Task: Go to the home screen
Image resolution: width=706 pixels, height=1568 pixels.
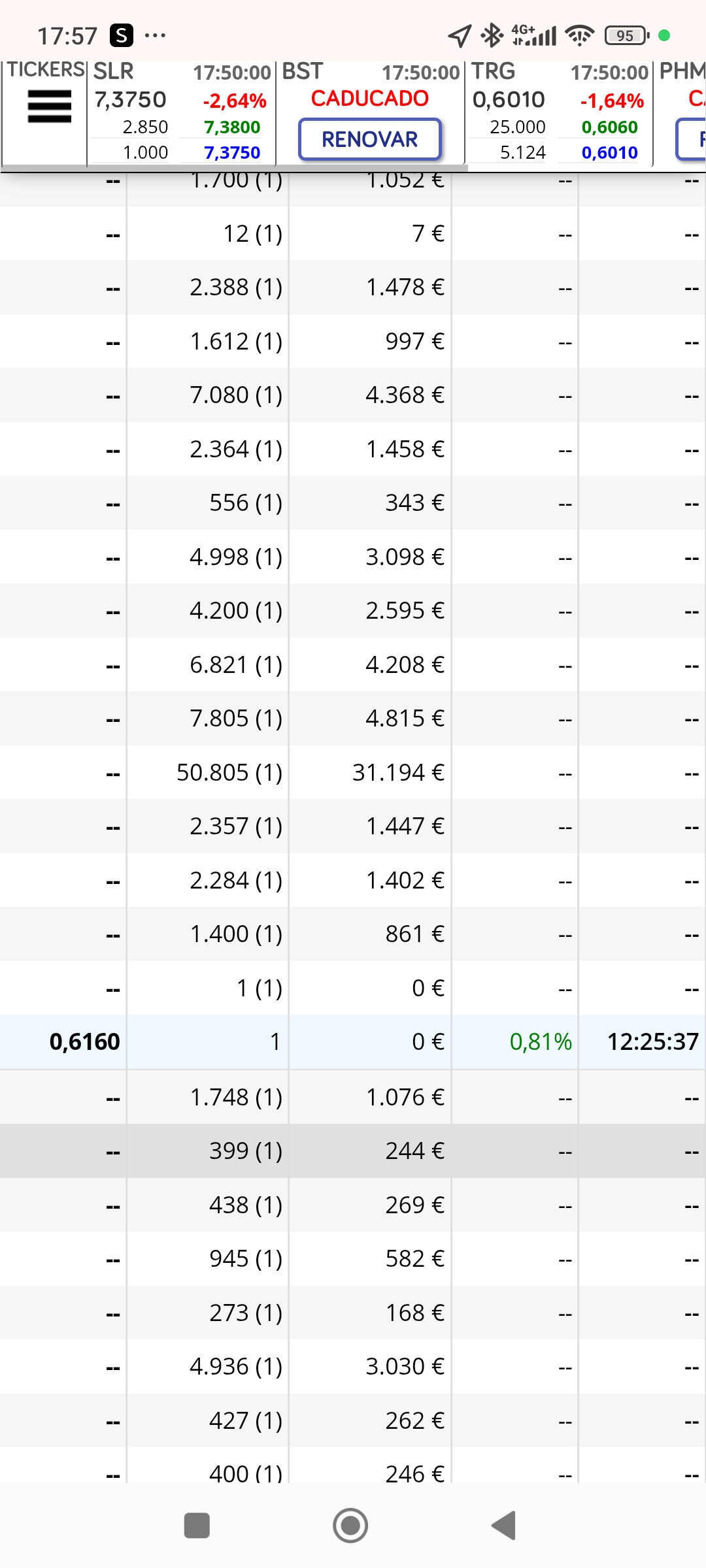Action: coord(350,1526)
